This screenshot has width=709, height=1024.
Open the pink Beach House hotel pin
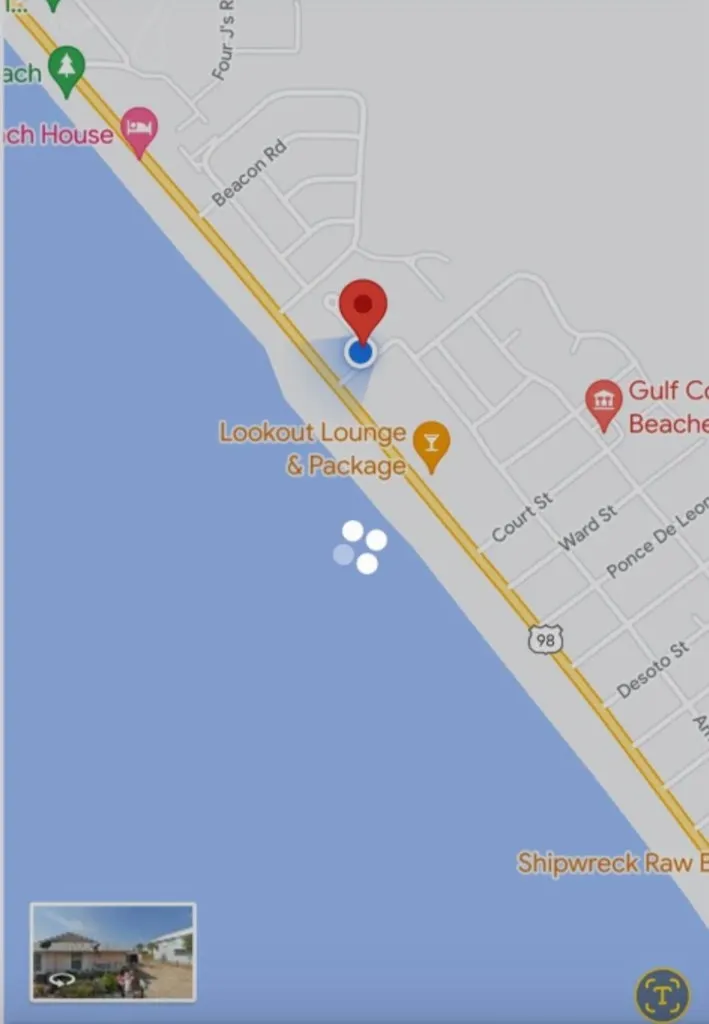139,132
